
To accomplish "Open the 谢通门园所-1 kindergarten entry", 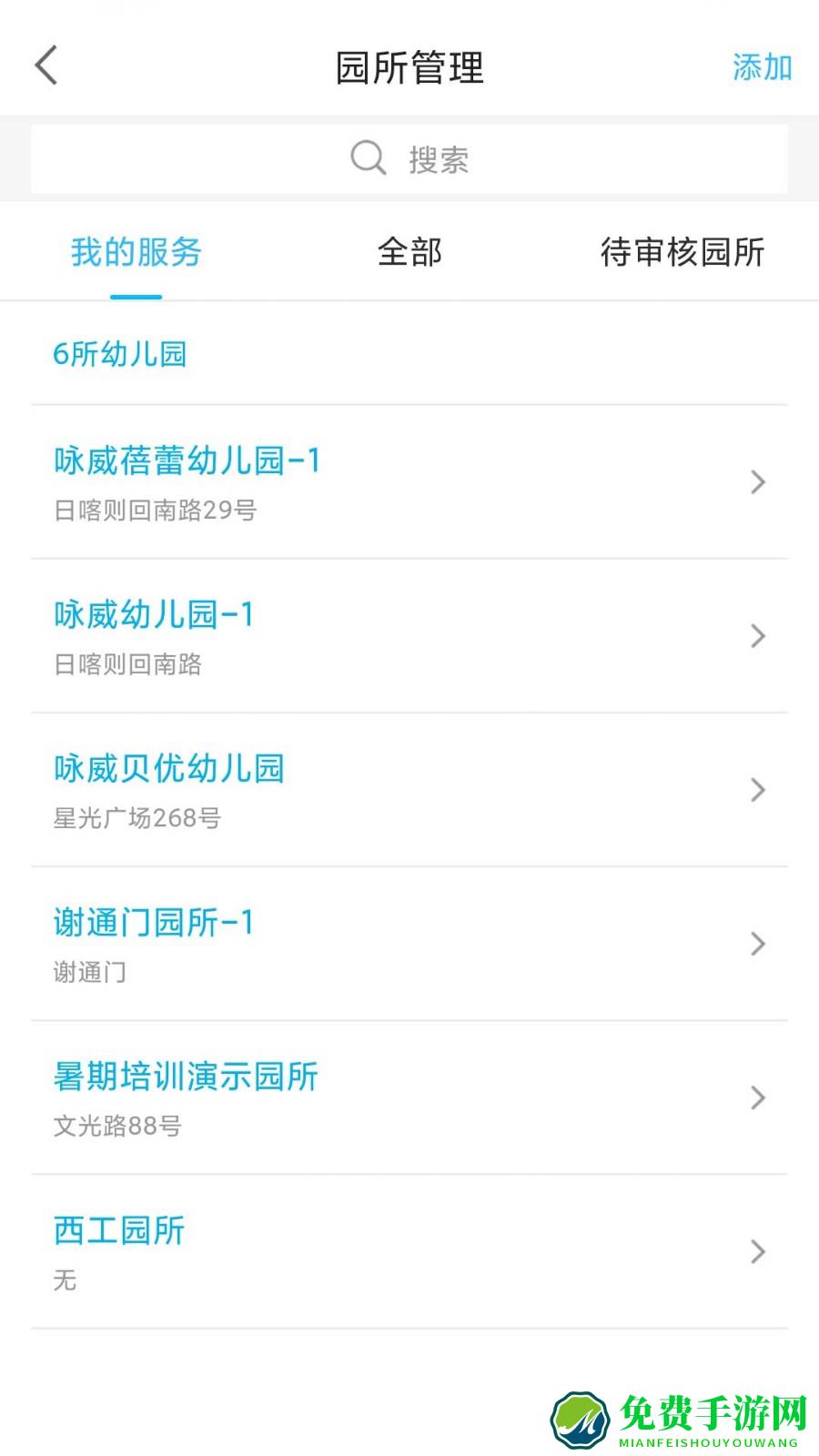I will pos(153,923).
